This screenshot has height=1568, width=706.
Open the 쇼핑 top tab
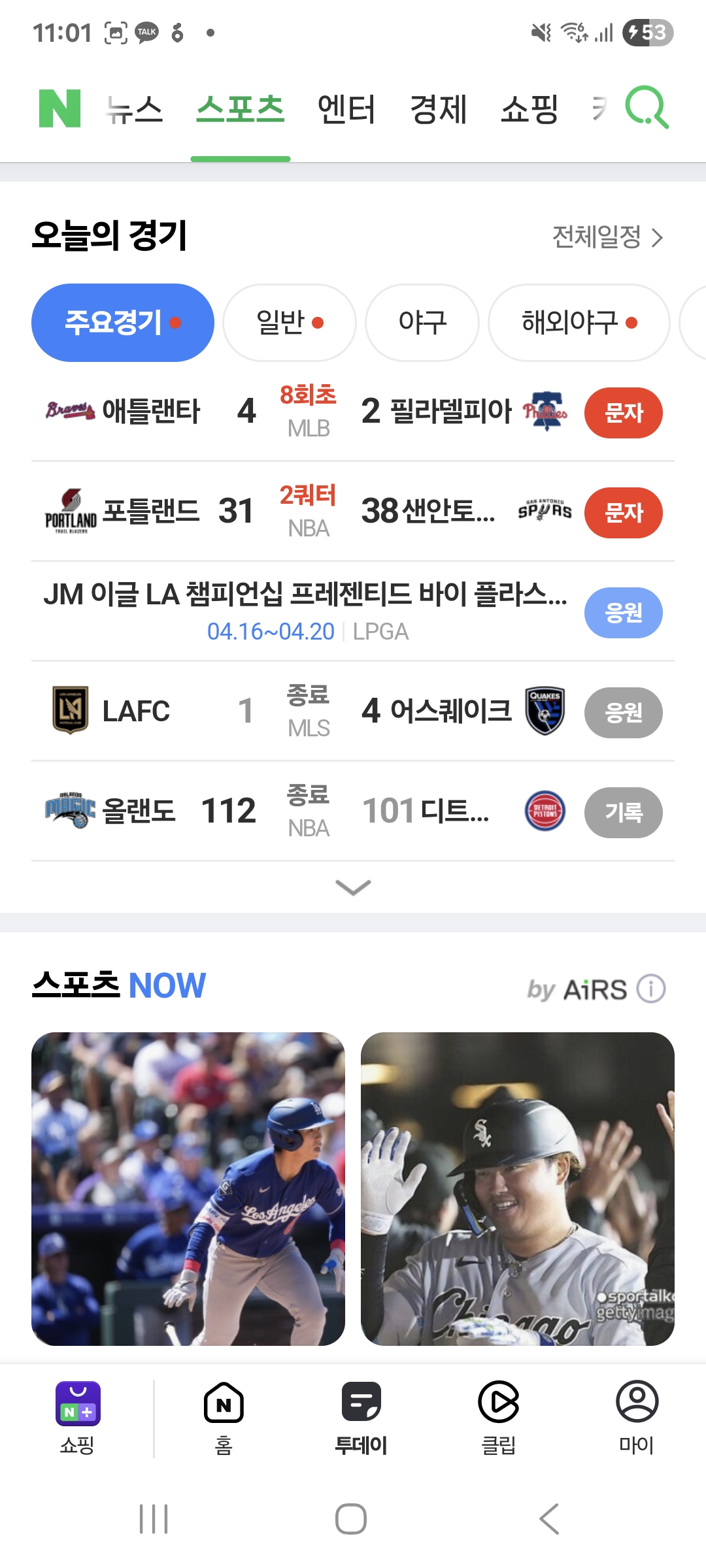click(529, 109)
